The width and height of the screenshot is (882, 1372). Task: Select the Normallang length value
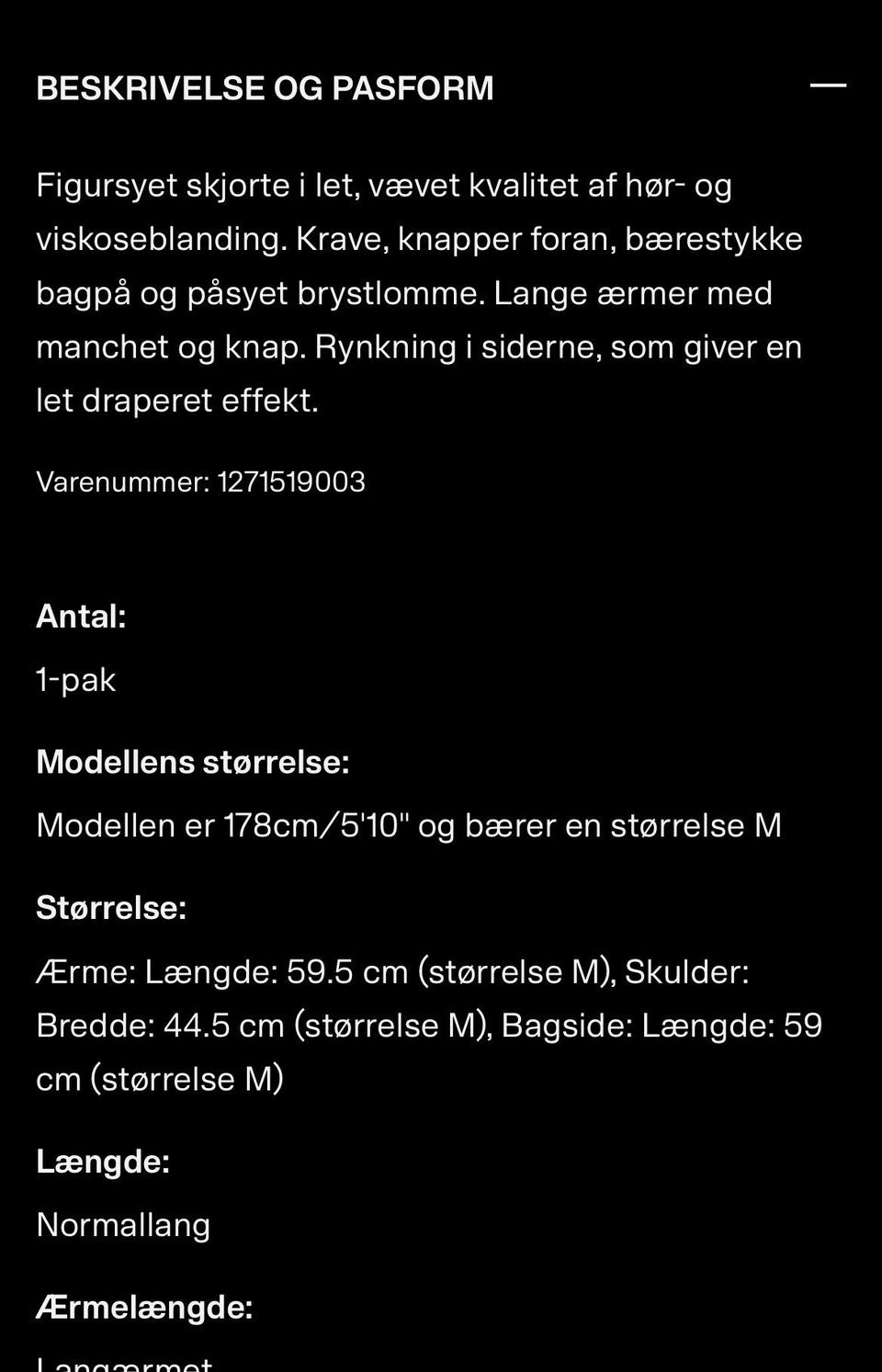tap(122, 1224)
